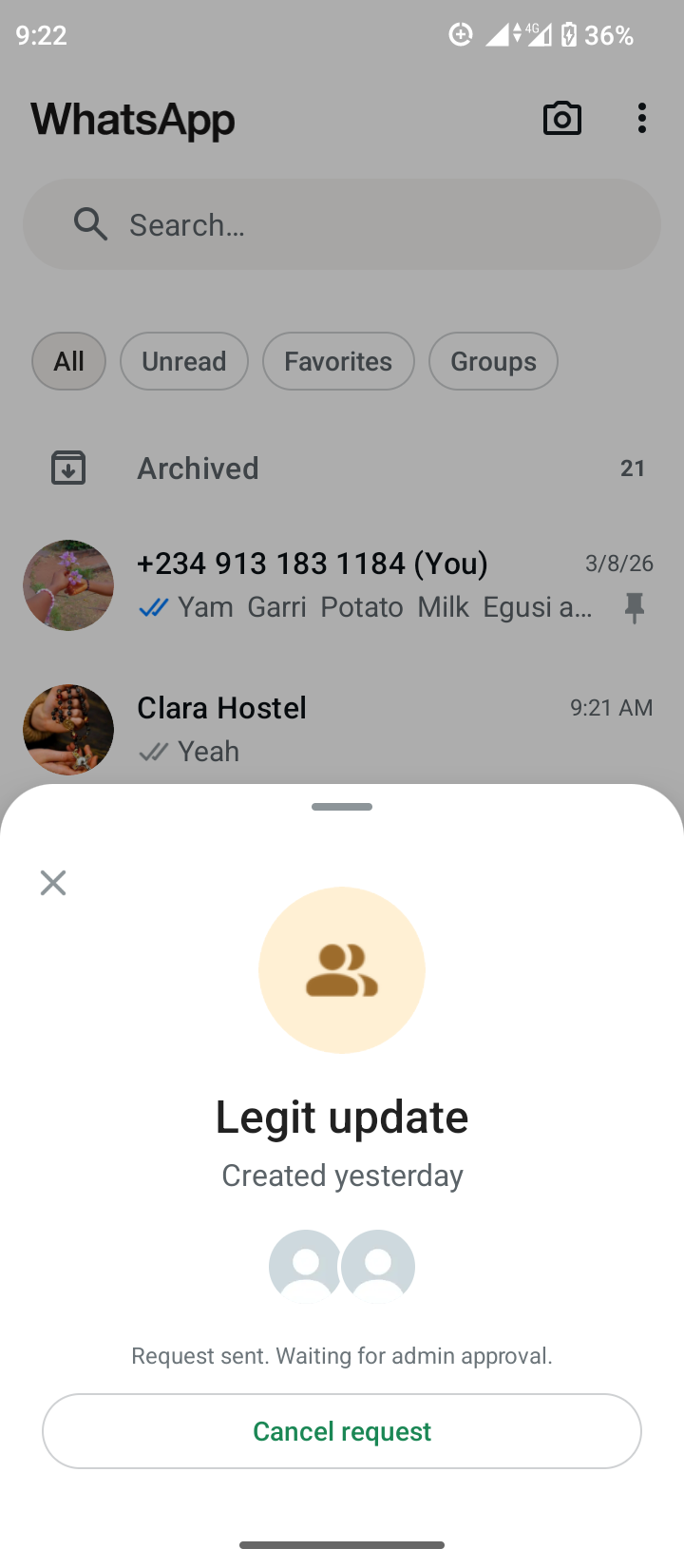Screen dimensions: 684x1568
Task: Filter chats by Unread
Action: 184,361
